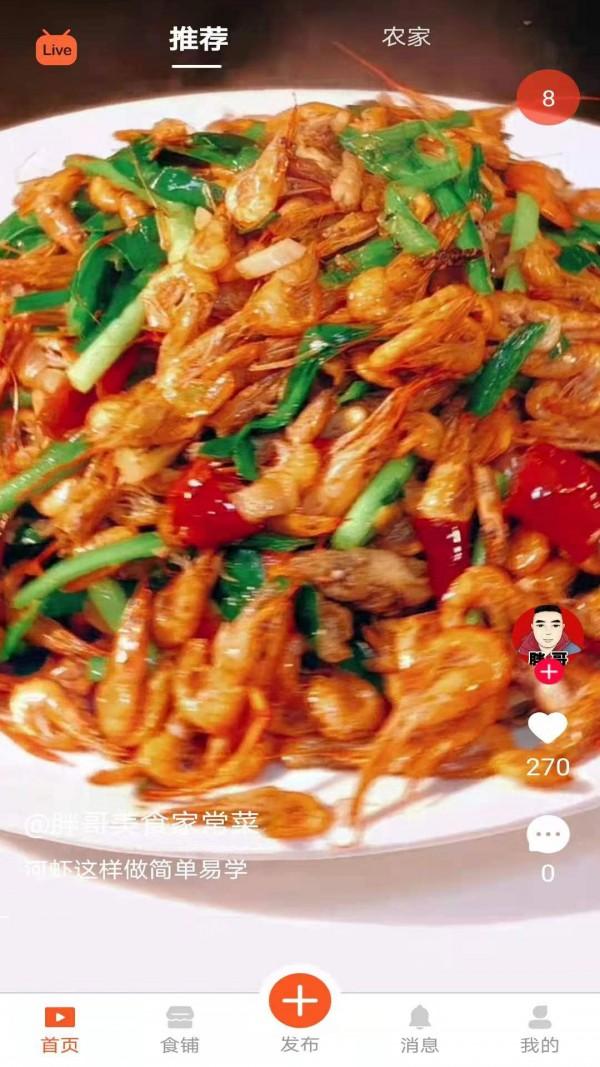Switch to the 我的 tab

coord(540,1029)
